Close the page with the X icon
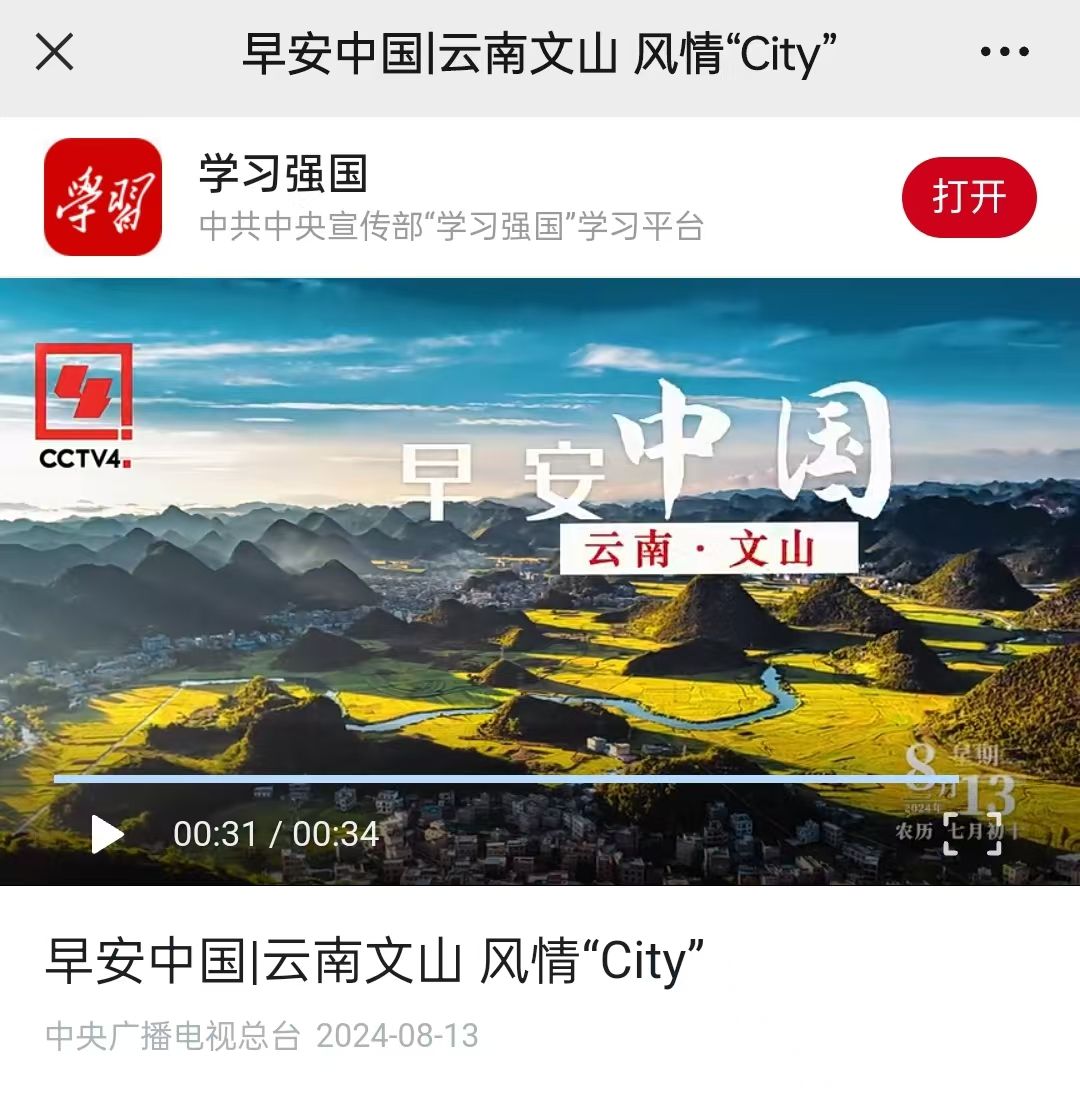The height and width of the screenshot is (1101, 1080). (x=54, y=52)
